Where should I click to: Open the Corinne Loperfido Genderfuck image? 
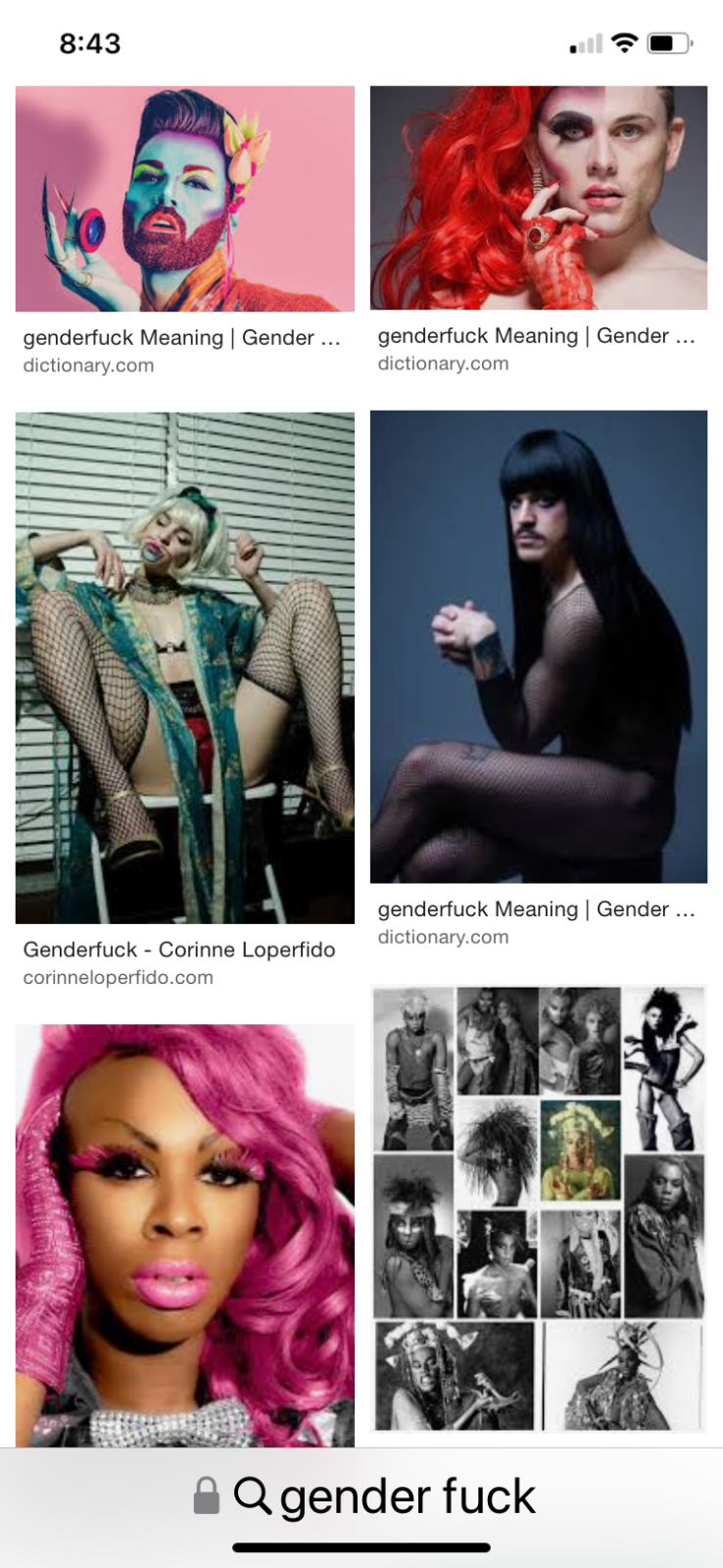pos(185,668)
